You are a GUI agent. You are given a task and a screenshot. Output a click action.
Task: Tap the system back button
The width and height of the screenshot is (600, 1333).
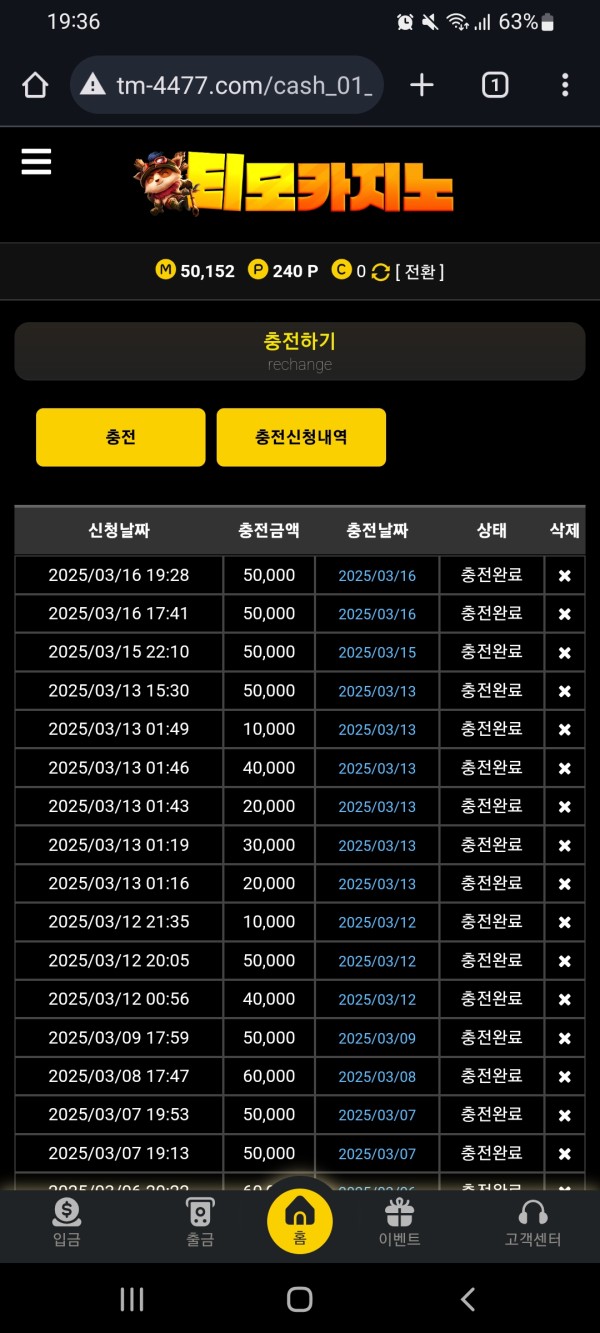pos(467,1299)
